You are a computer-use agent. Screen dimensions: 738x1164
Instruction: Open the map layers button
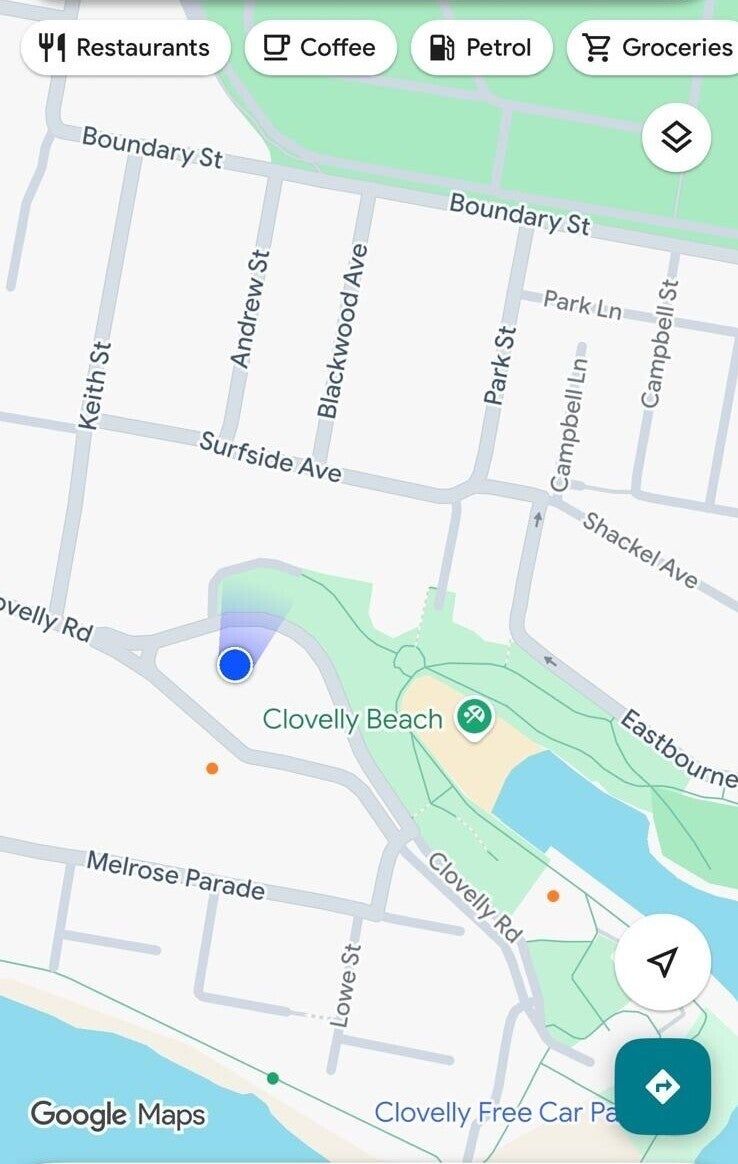coord(677,137)
